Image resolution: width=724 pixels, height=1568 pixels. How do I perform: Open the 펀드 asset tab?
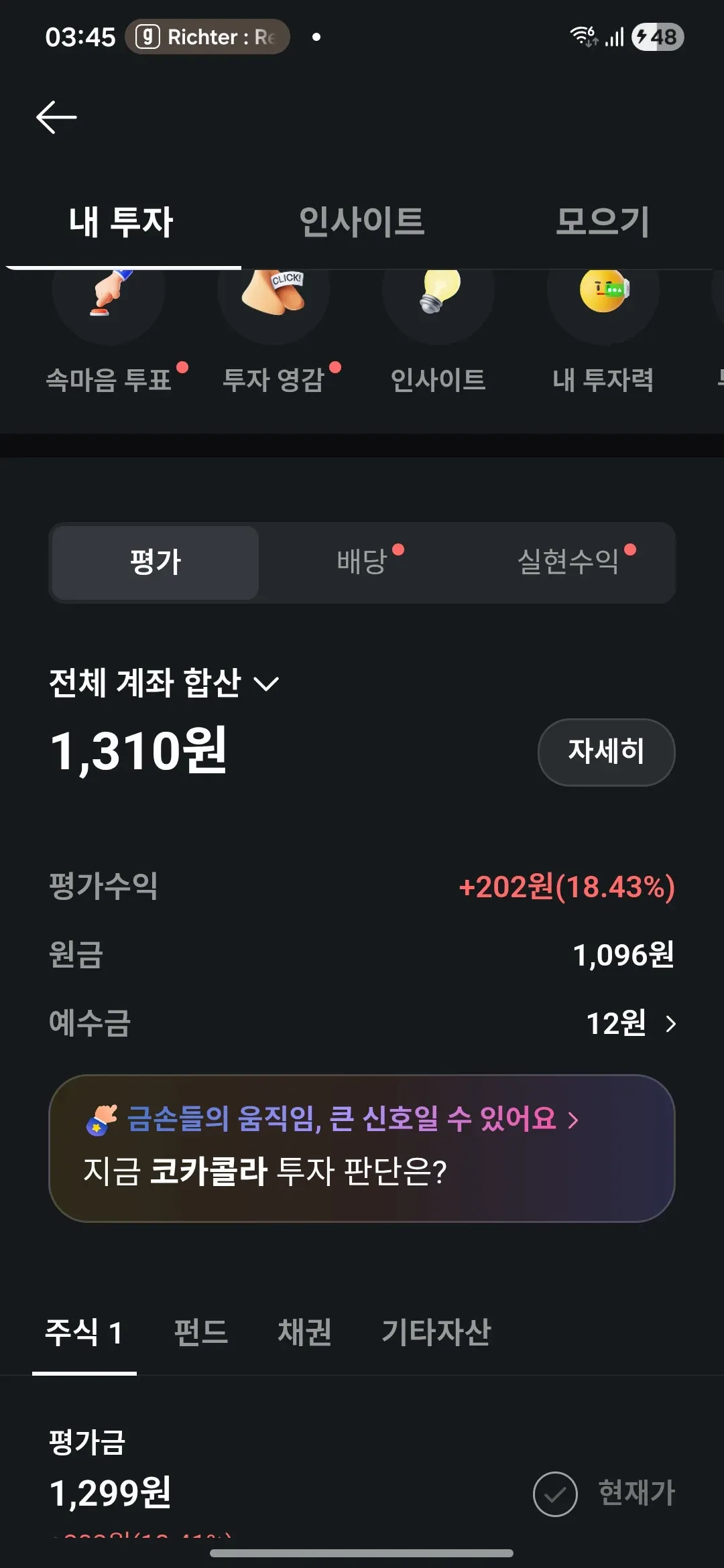coord(201,1332)
